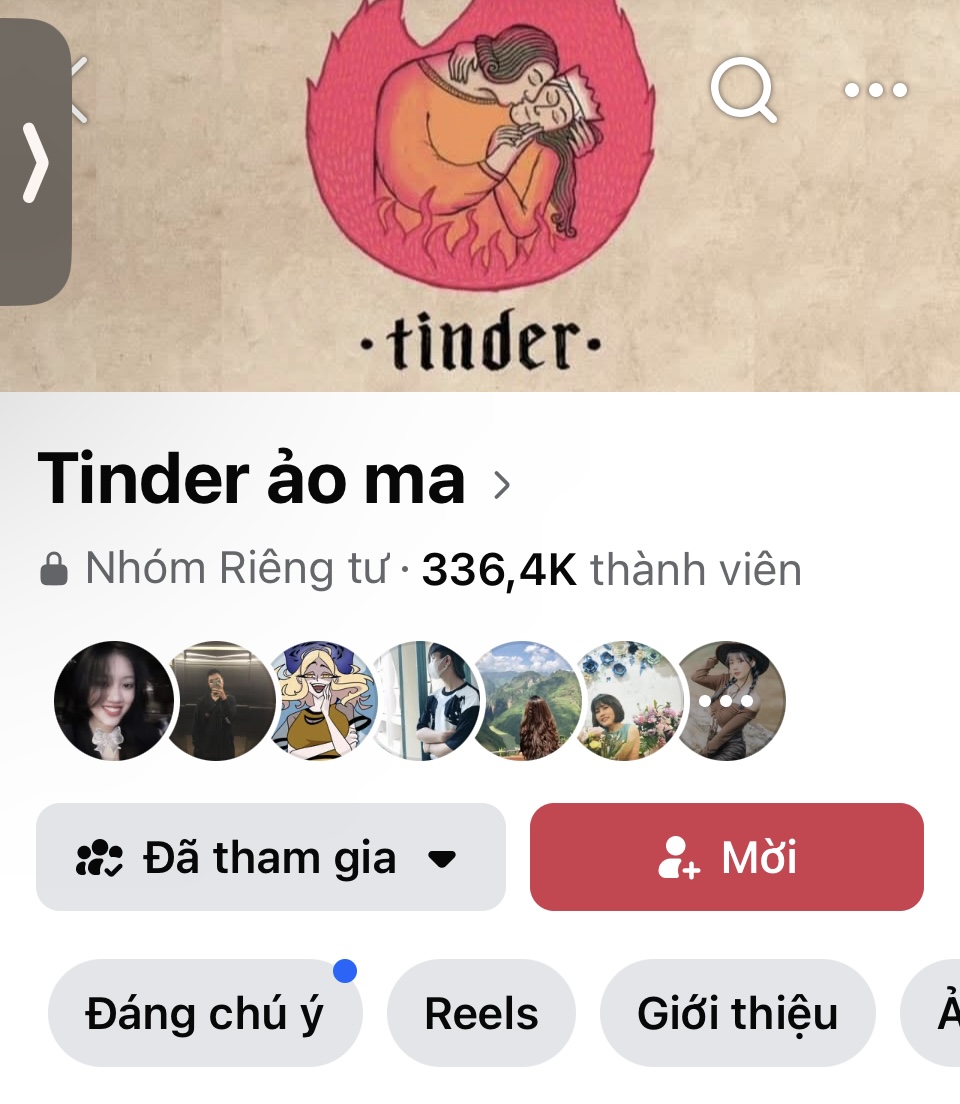Open the Giới thiệu chip
Image resolution: width=960 pixels, height=1104 pixels.
click(x=737, y=1013)
